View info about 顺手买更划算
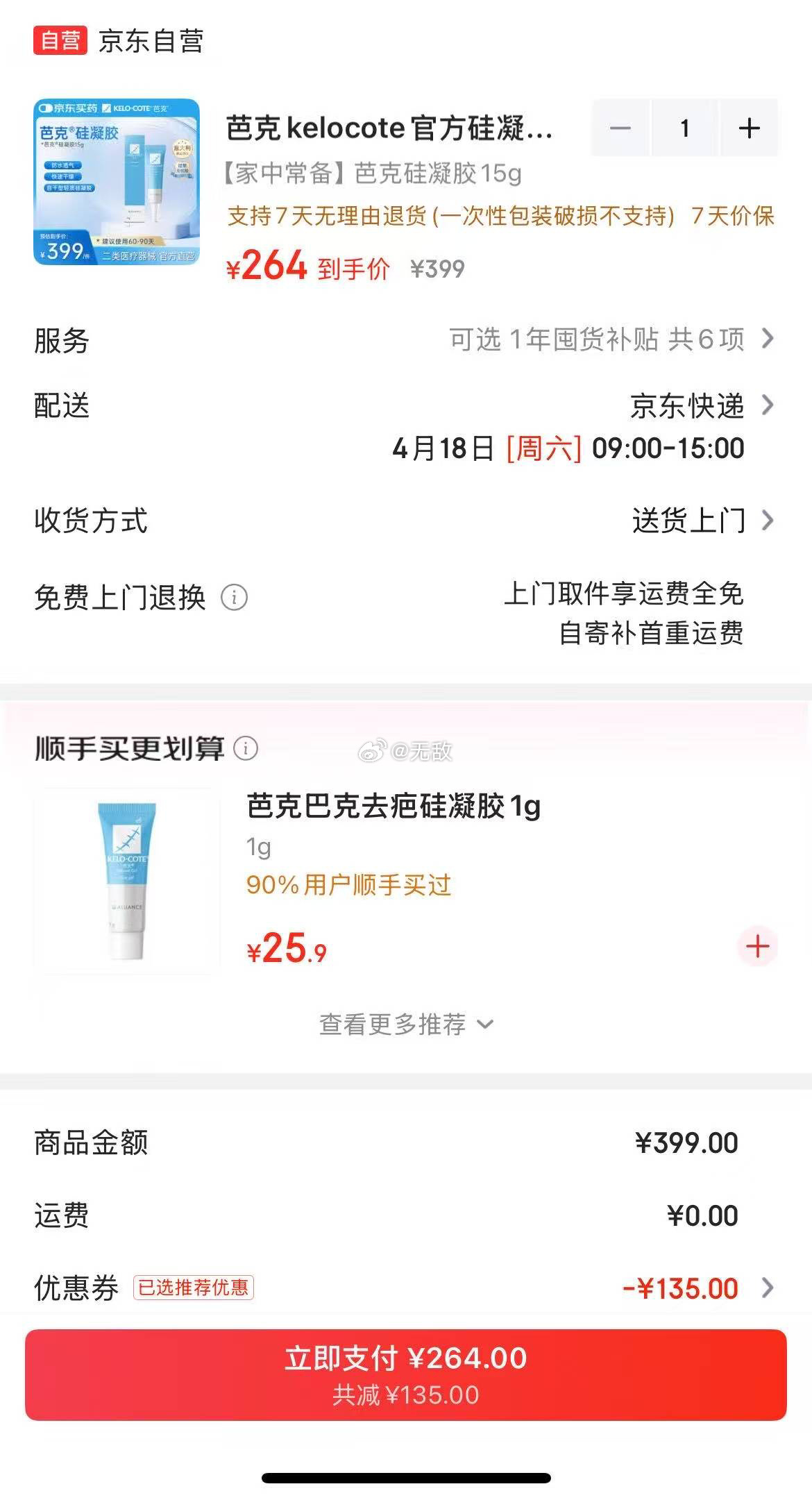 coord(246,748)
